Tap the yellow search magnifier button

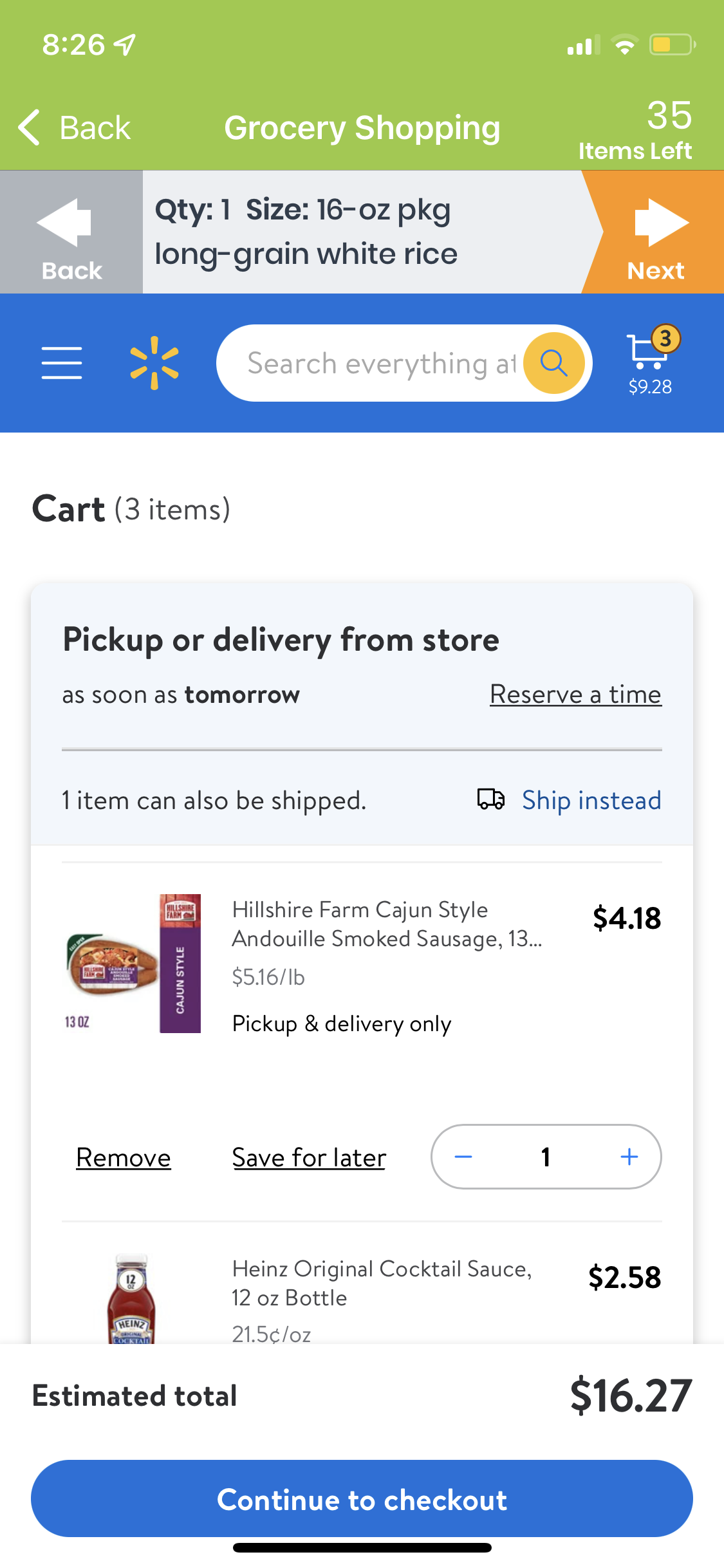(x=554, y=363)
